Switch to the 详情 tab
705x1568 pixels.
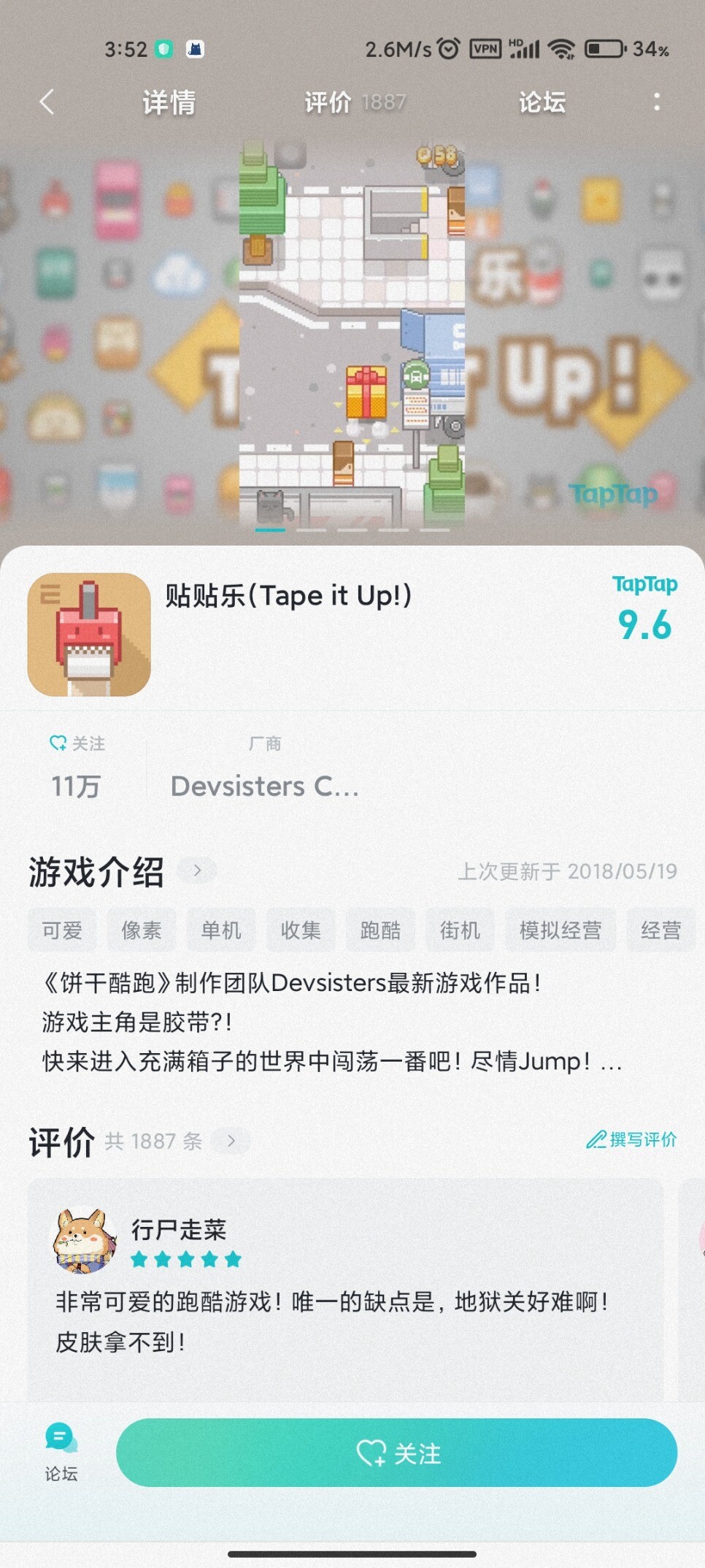(x=169, y=102)
